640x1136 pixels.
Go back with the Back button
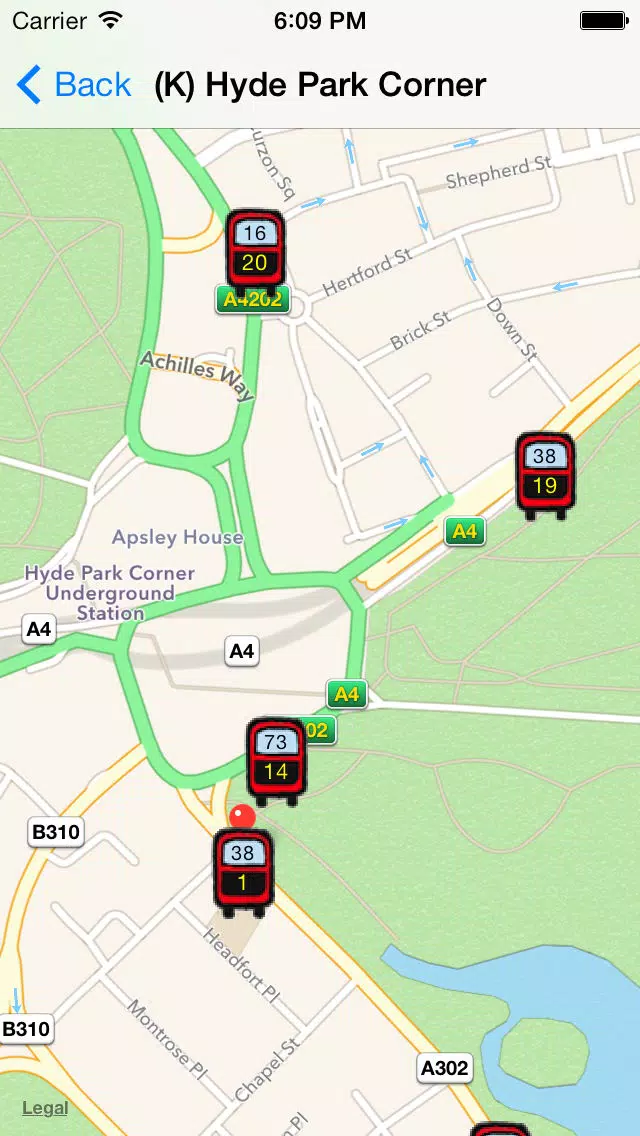coord(74,85)
